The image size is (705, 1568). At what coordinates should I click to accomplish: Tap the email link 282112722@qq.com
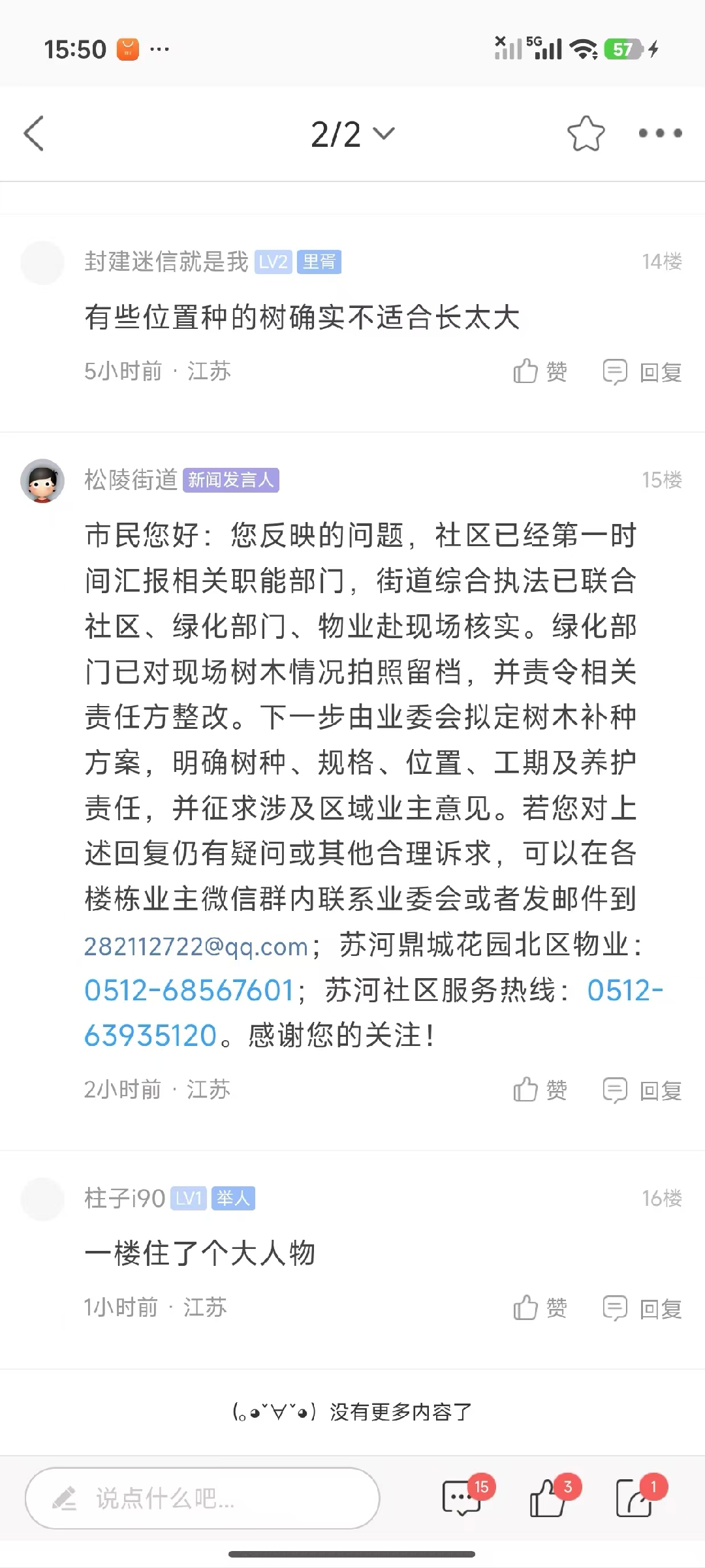click(x=196, y=945)
